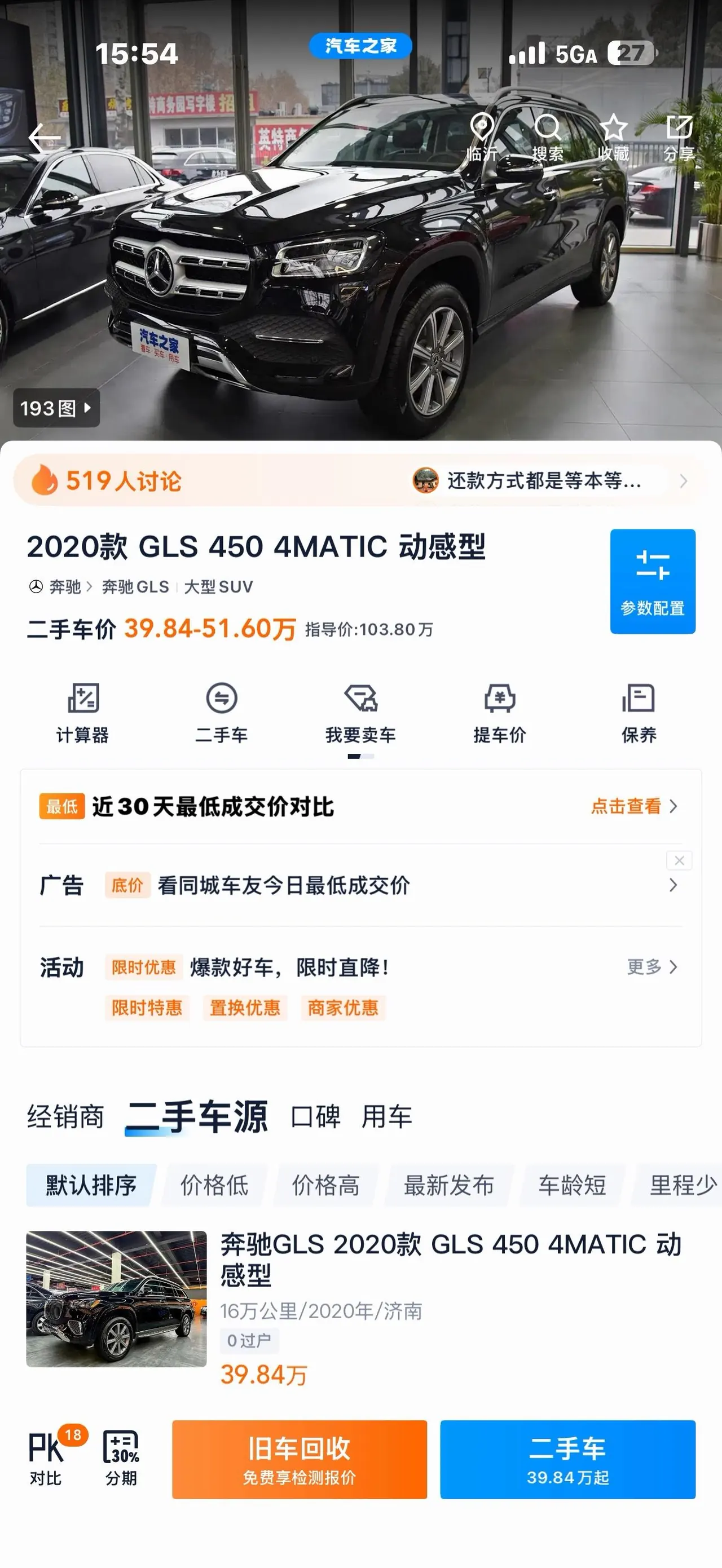Image resolution: width=722 pixels, height=1568 pixels.
Task: Open 参数配置 specs
Action: [x=653, y=581]
